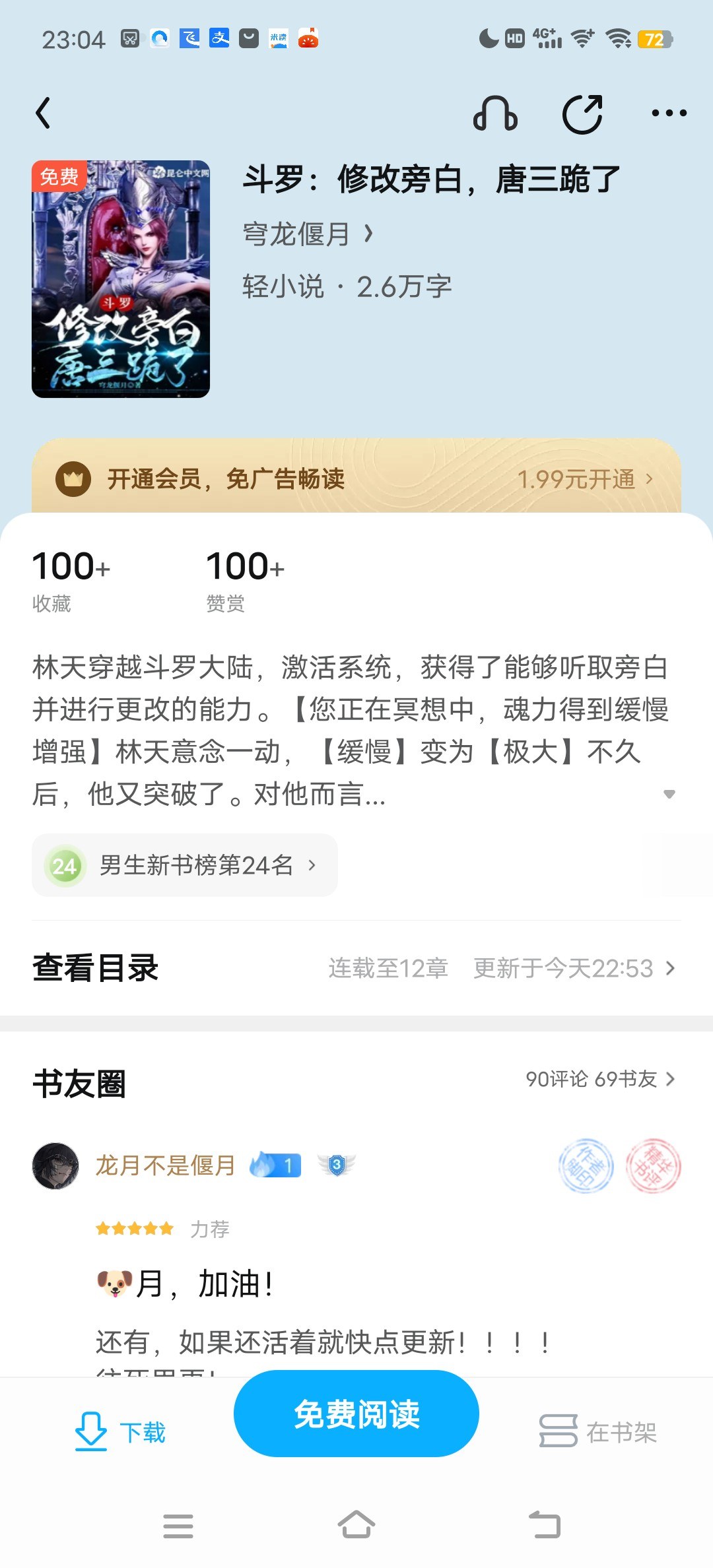Share this novel
The height and width of the screenshot is (1568, 713).
tap(582, 114)
